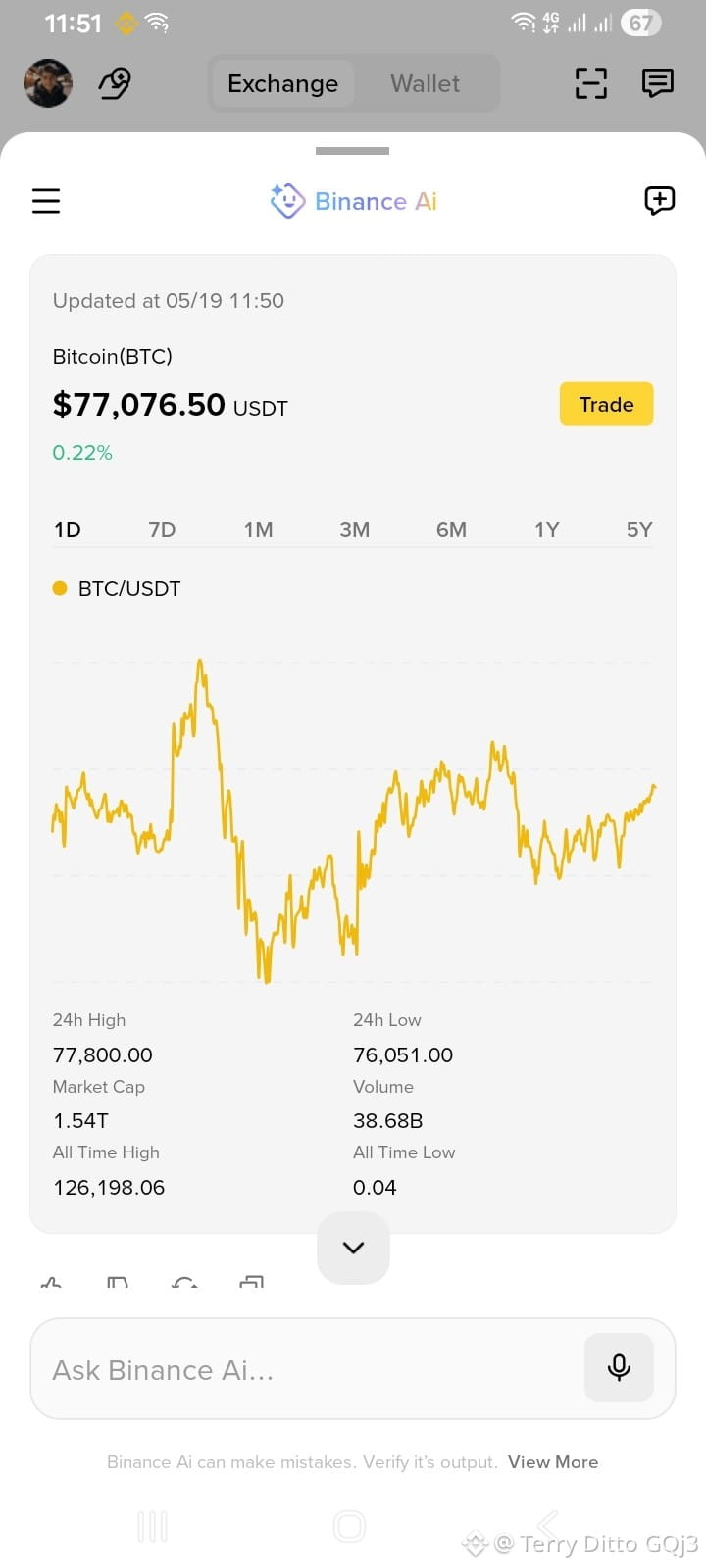View the 1Y price chart

[546, 530]
